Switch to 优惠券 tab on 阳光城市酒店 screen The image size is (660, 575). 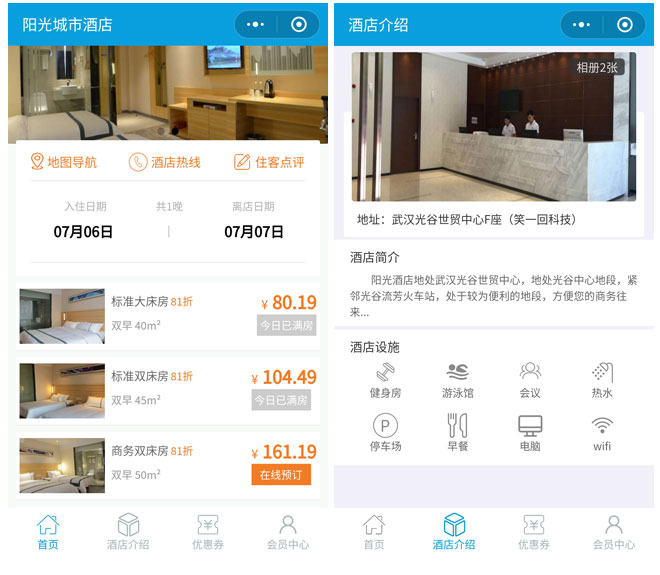[208, 532]
